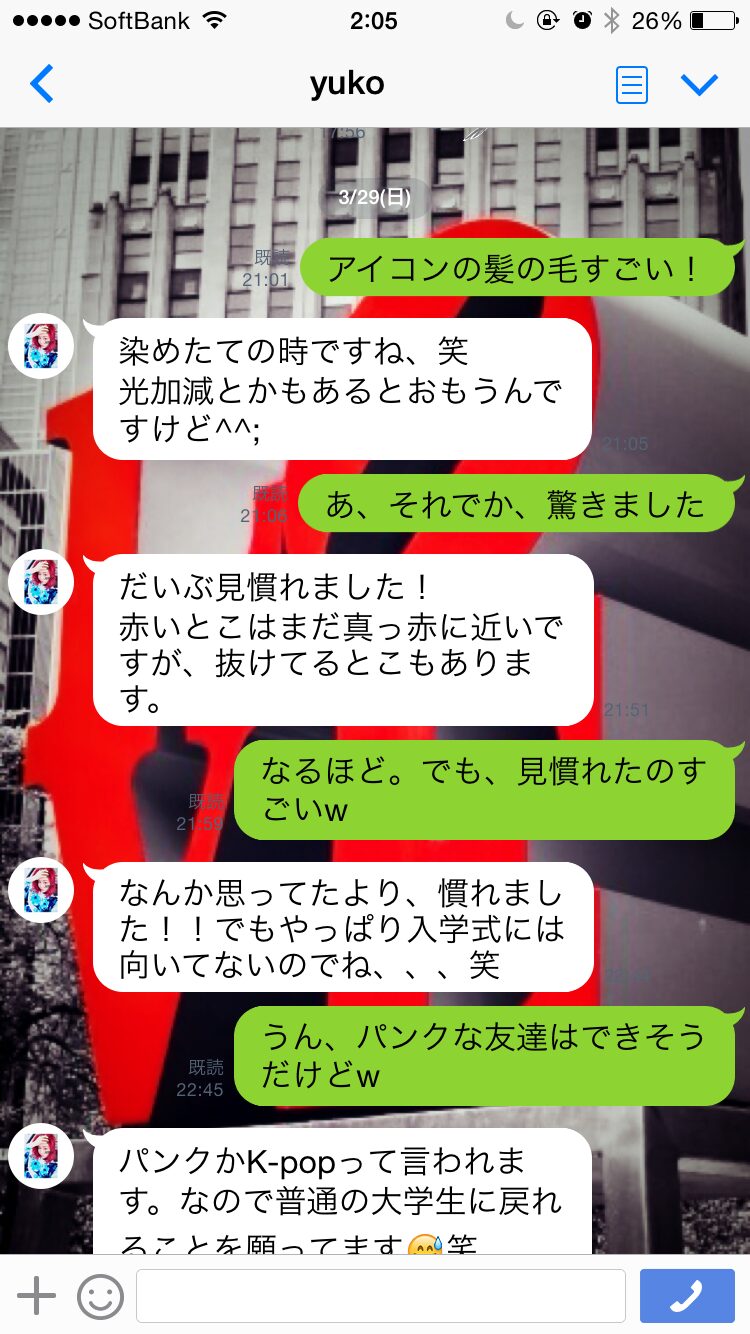Tap the message text field
Viewport: 750px width, 1334px height.
[x=381, y=1296]
